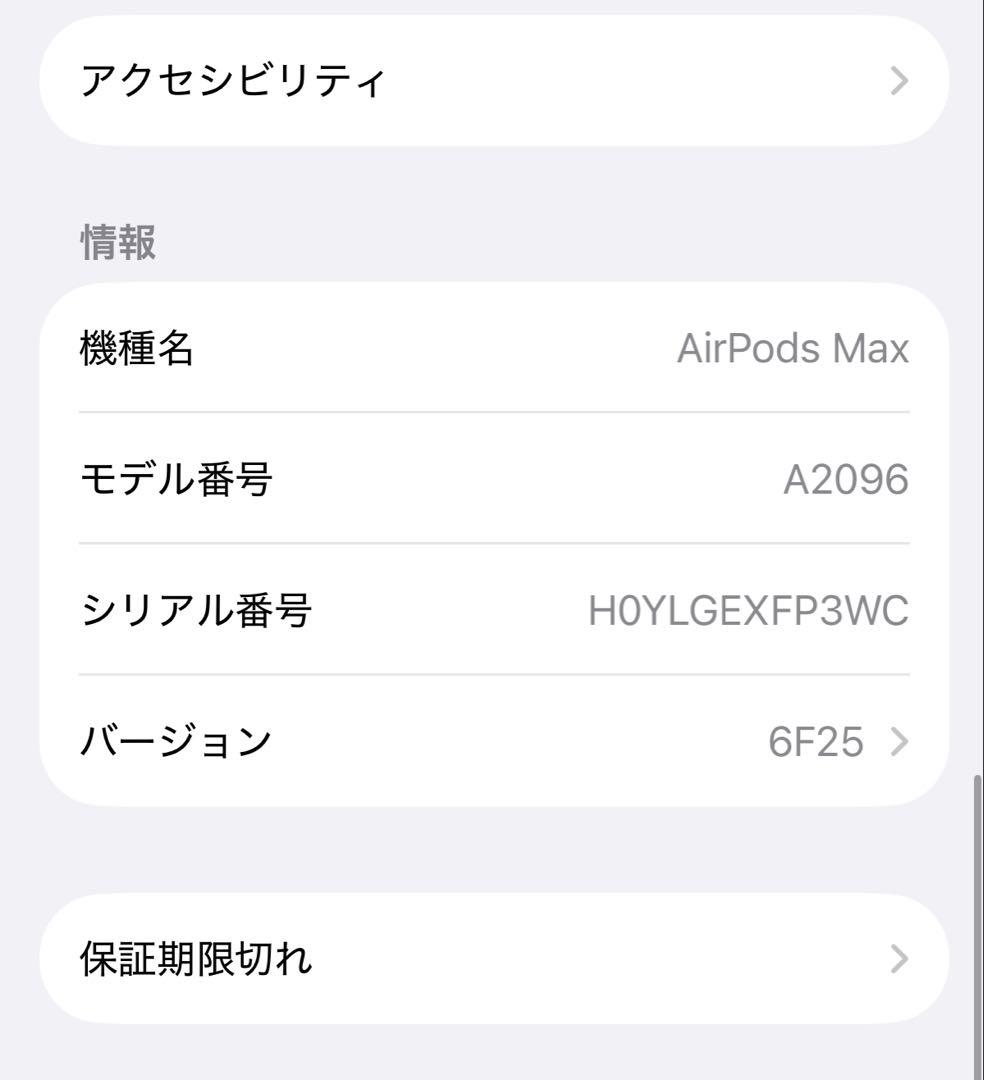Expand the バージョン row chevron

click(x=898, y=740)
